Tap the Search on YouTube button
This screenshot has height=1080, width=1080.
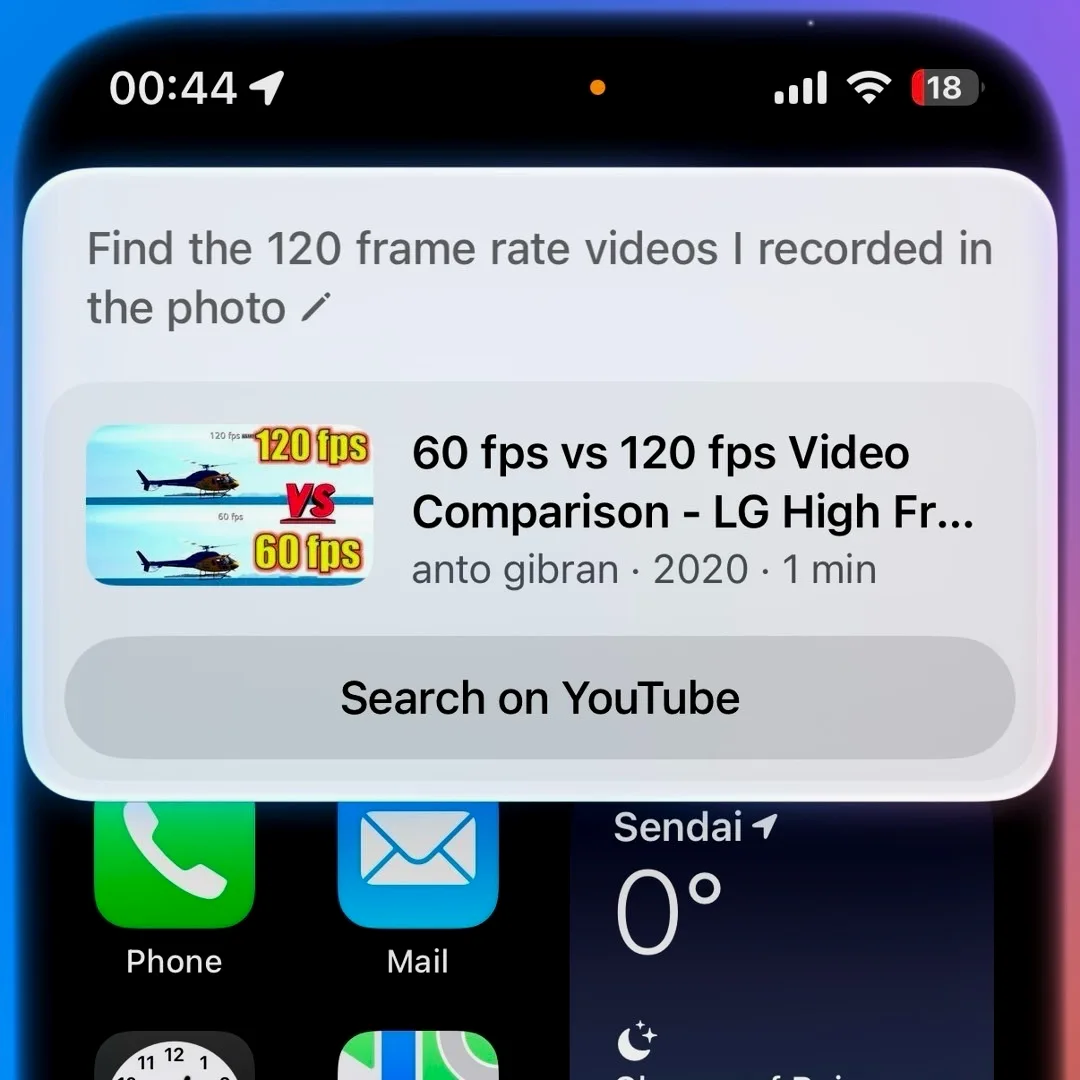540,698
